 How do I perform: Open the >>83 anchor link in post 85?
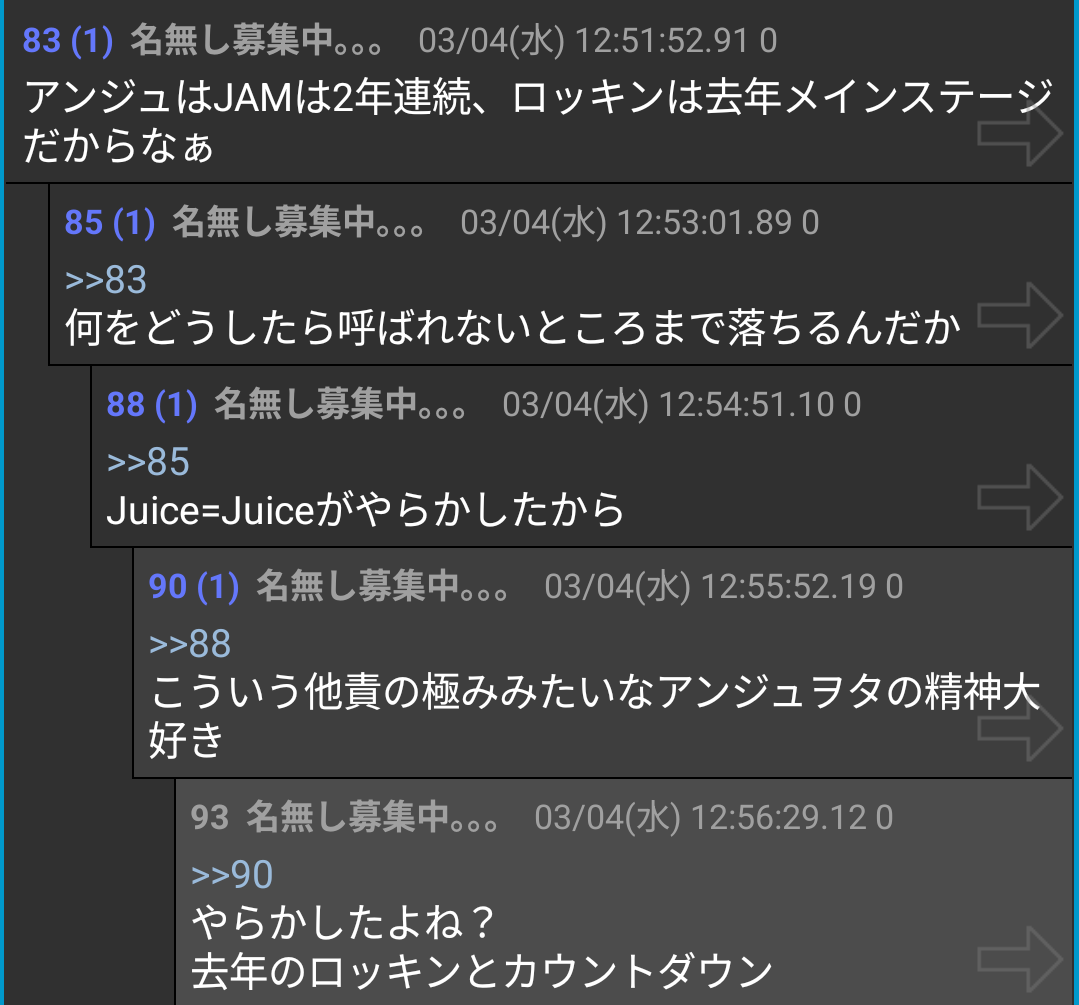coord(106,279)
